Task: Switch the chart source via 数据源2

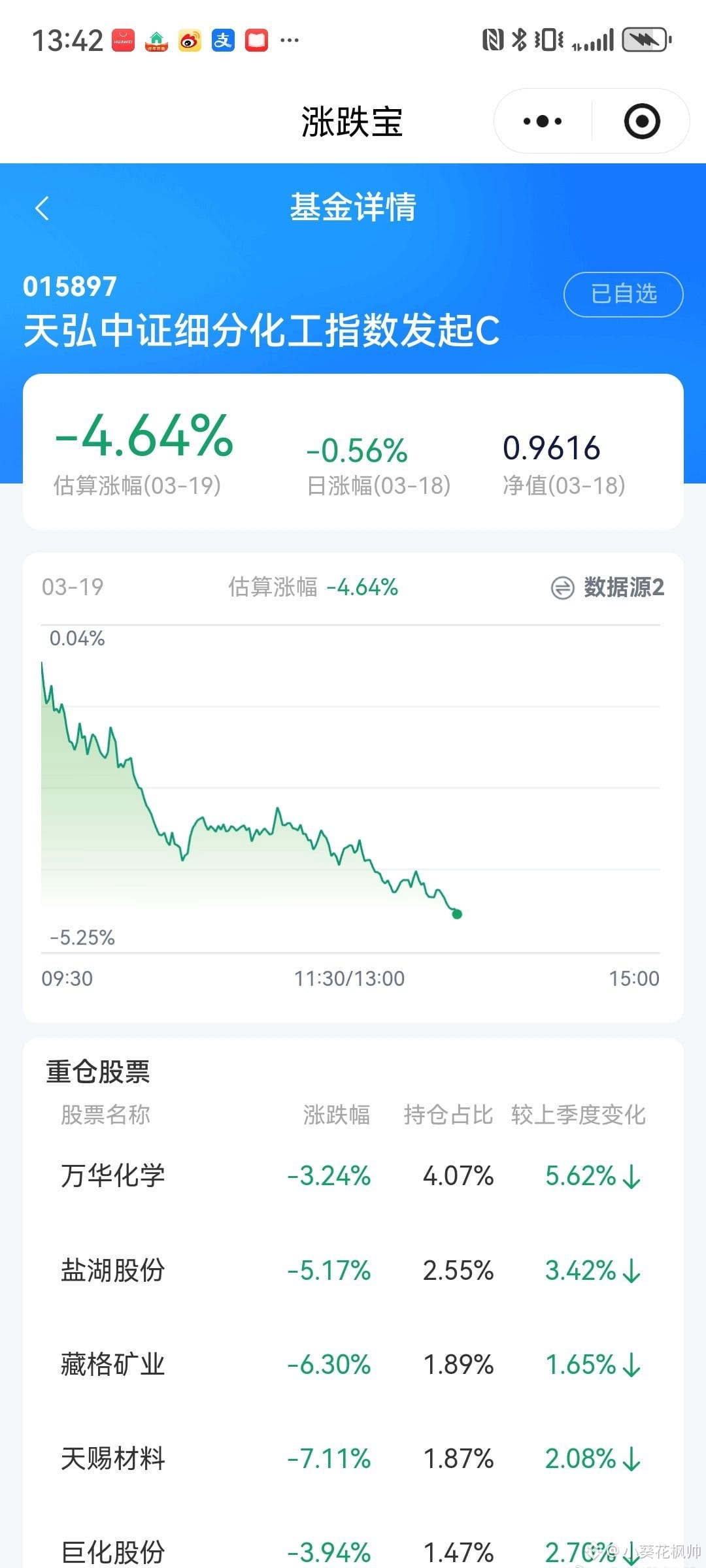Action: click(609, 587)
